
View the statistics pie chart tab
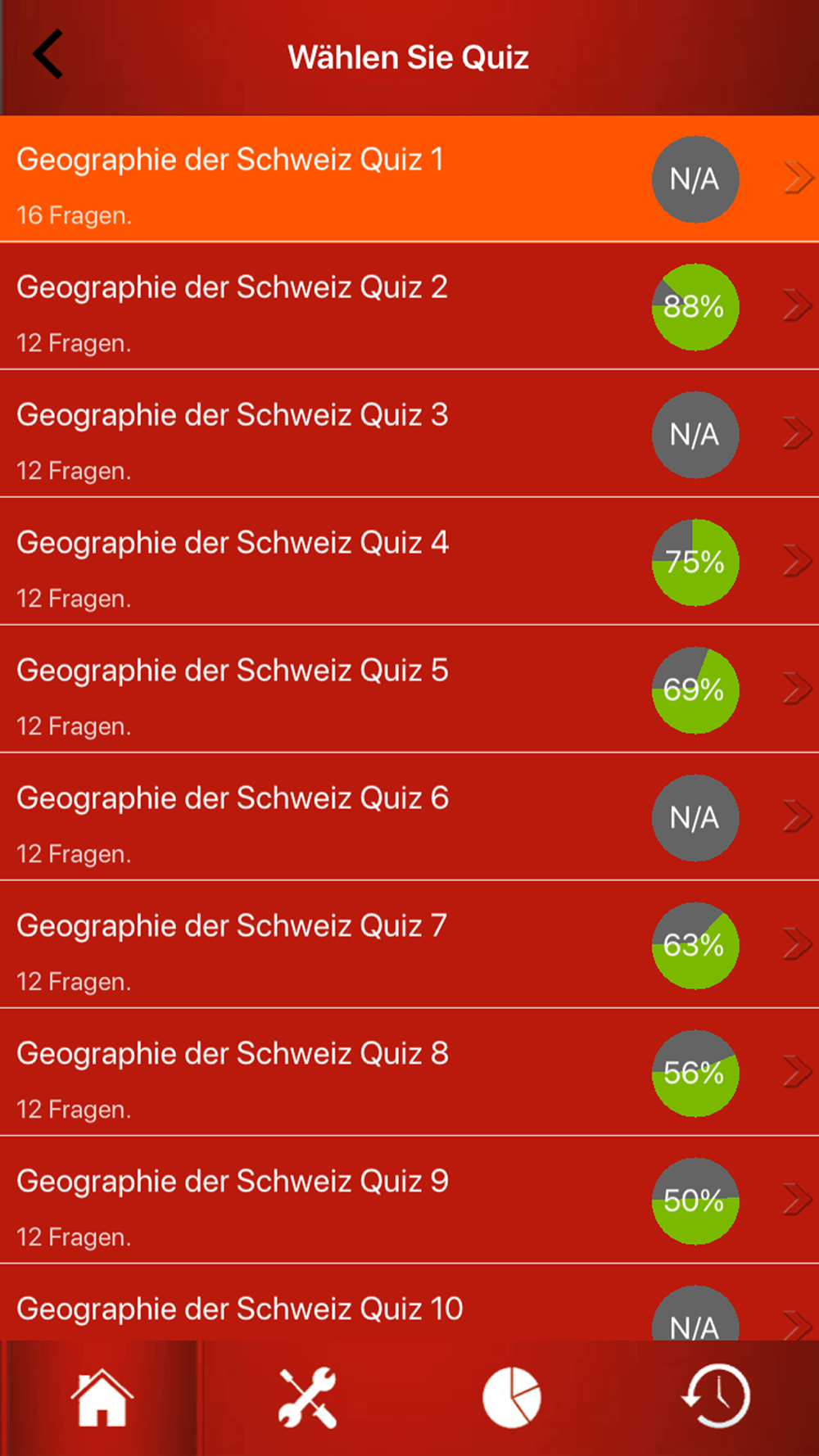512,1398
